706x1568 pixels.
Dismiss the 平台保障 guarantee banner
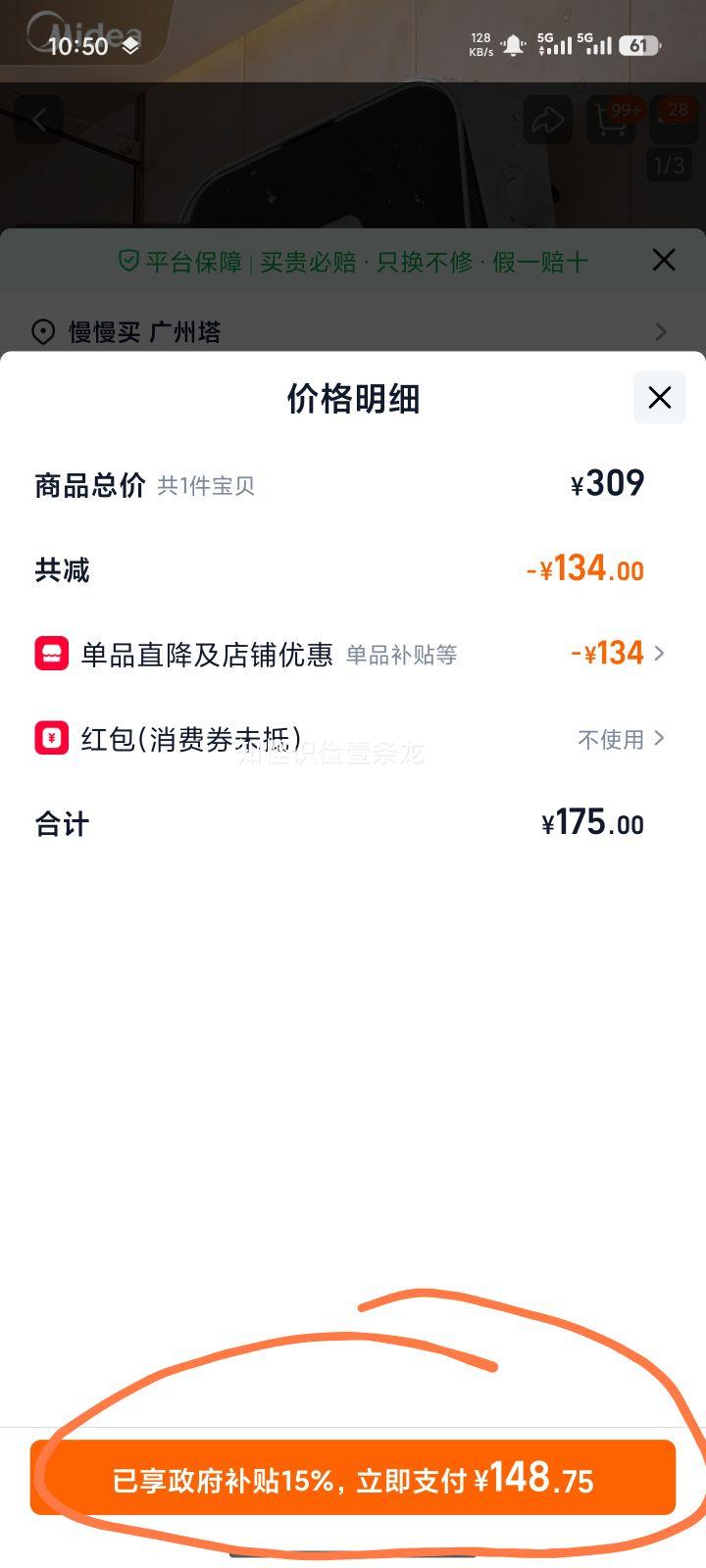coord(664,260)
